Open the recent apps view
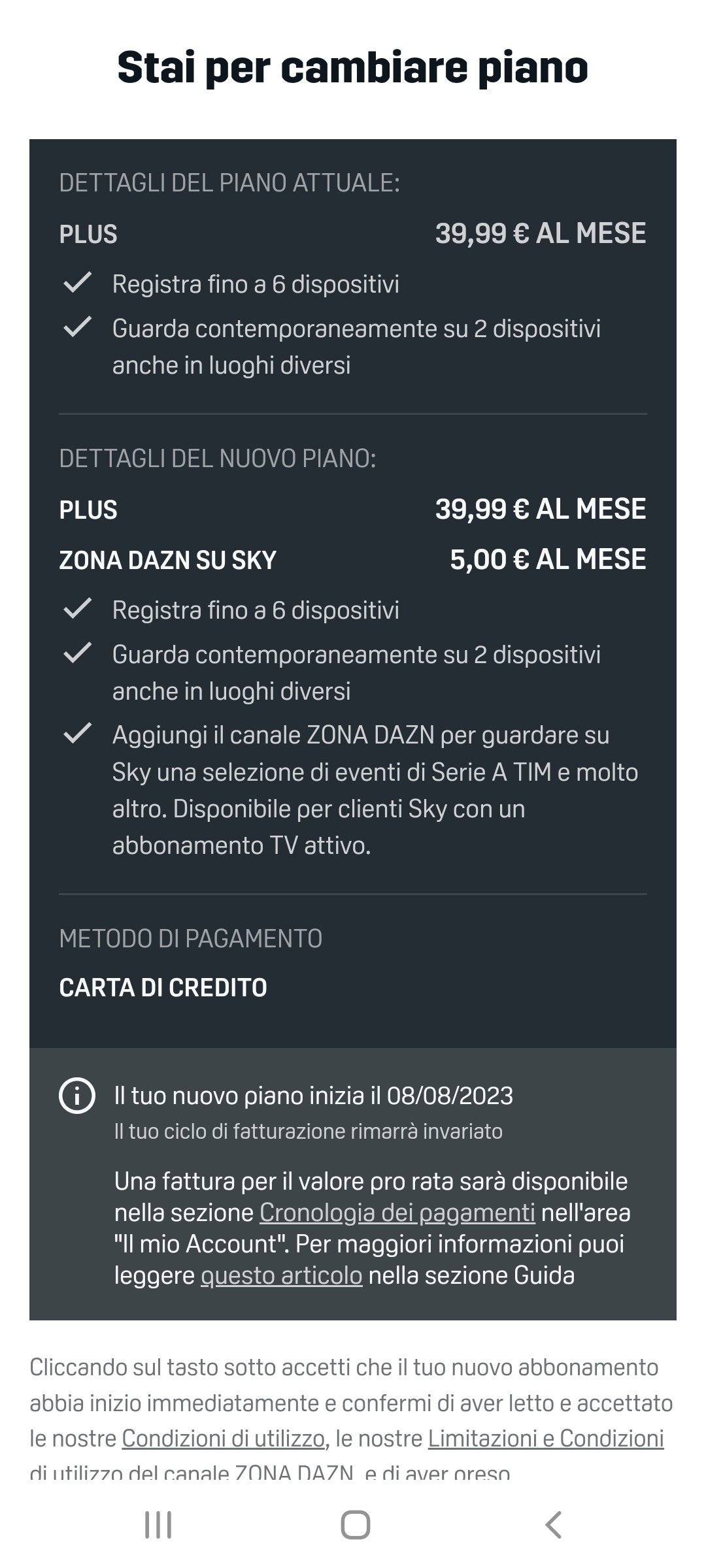This screenshot has width=706, height=1568. pos(158,1526)
